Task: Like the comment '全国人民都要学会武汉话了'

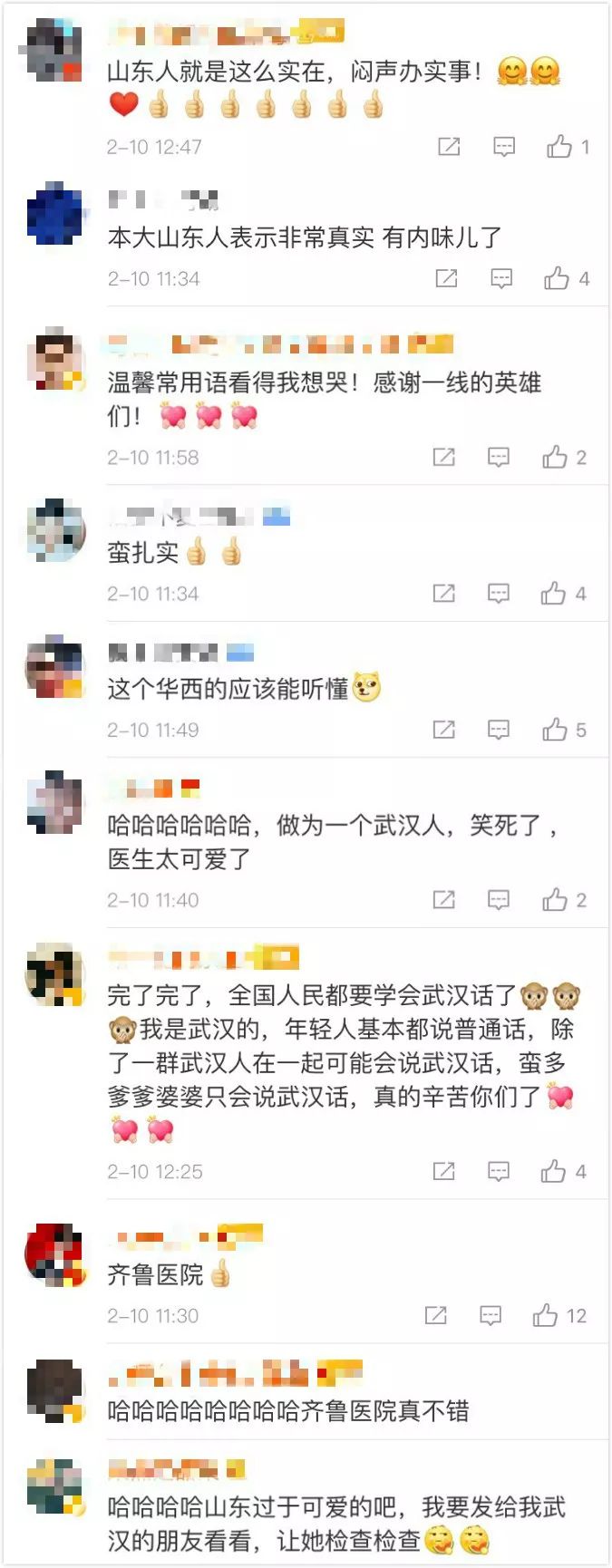Action: 553,1171
